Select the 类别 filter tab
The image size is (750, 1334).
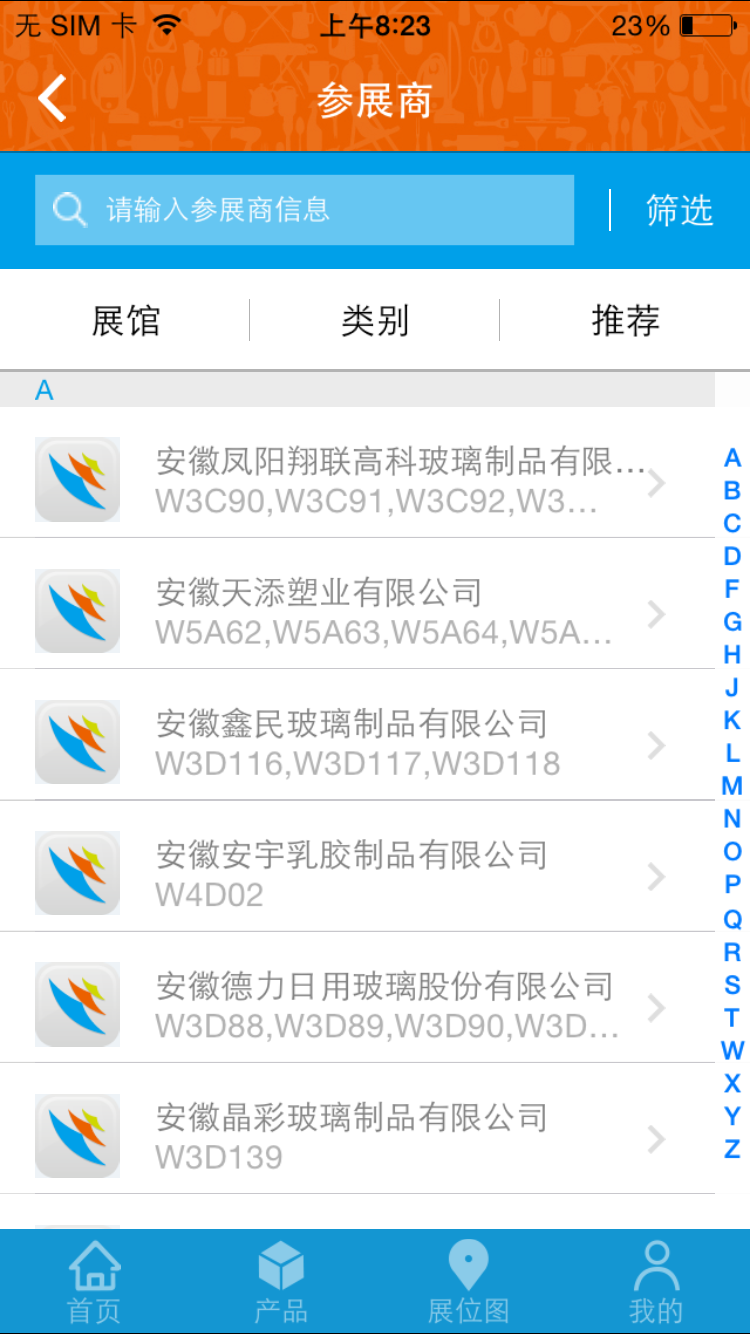tap(375, 321)
